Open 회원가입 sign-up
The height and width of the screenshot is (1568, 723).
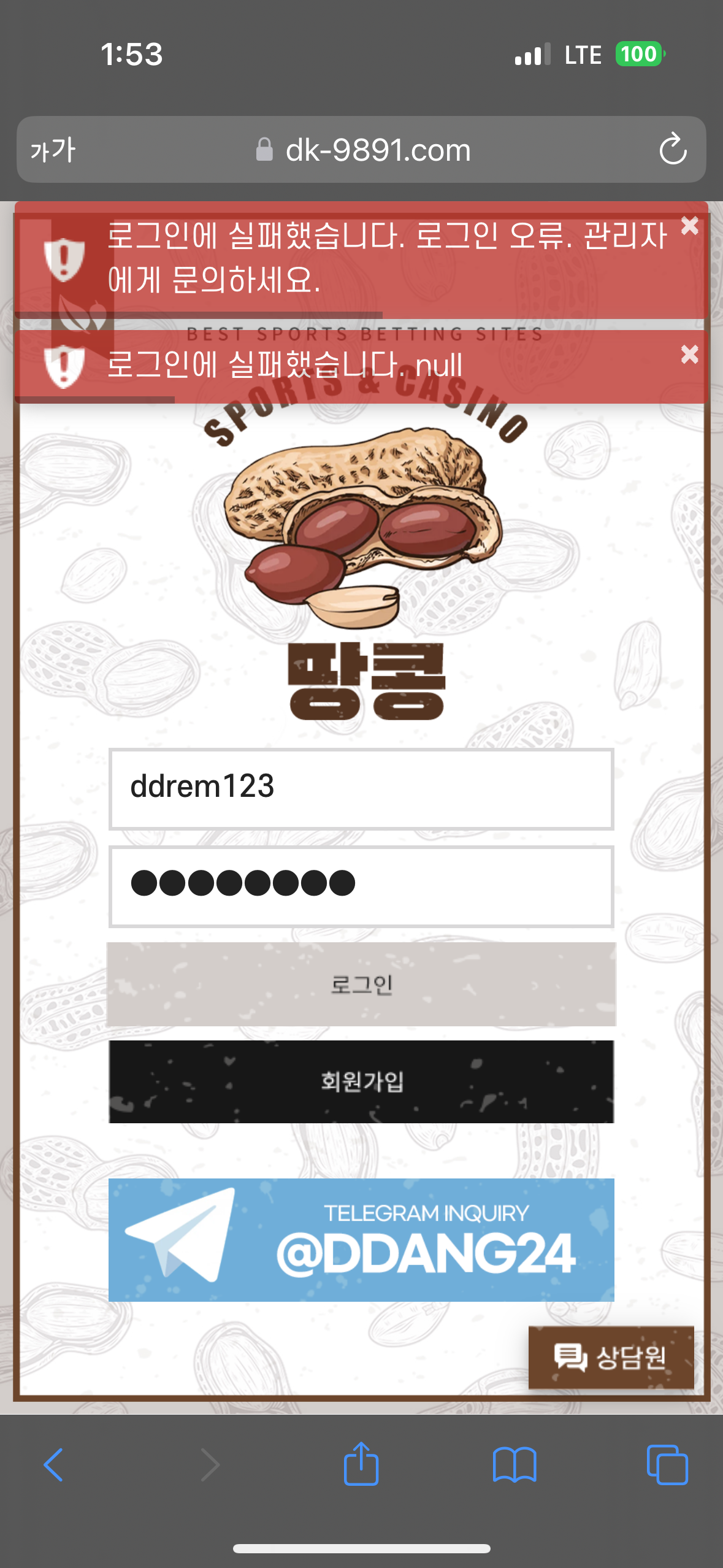tap(361, 1082)
